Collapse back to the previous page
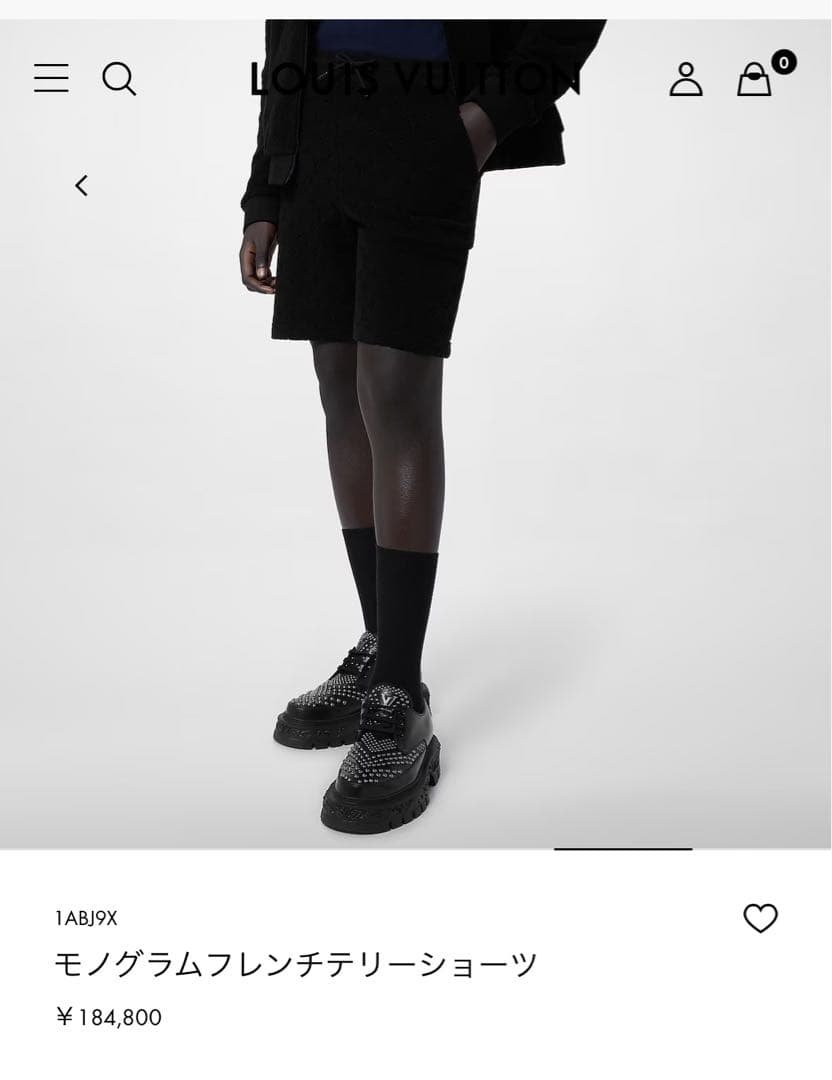 point(83,186)
